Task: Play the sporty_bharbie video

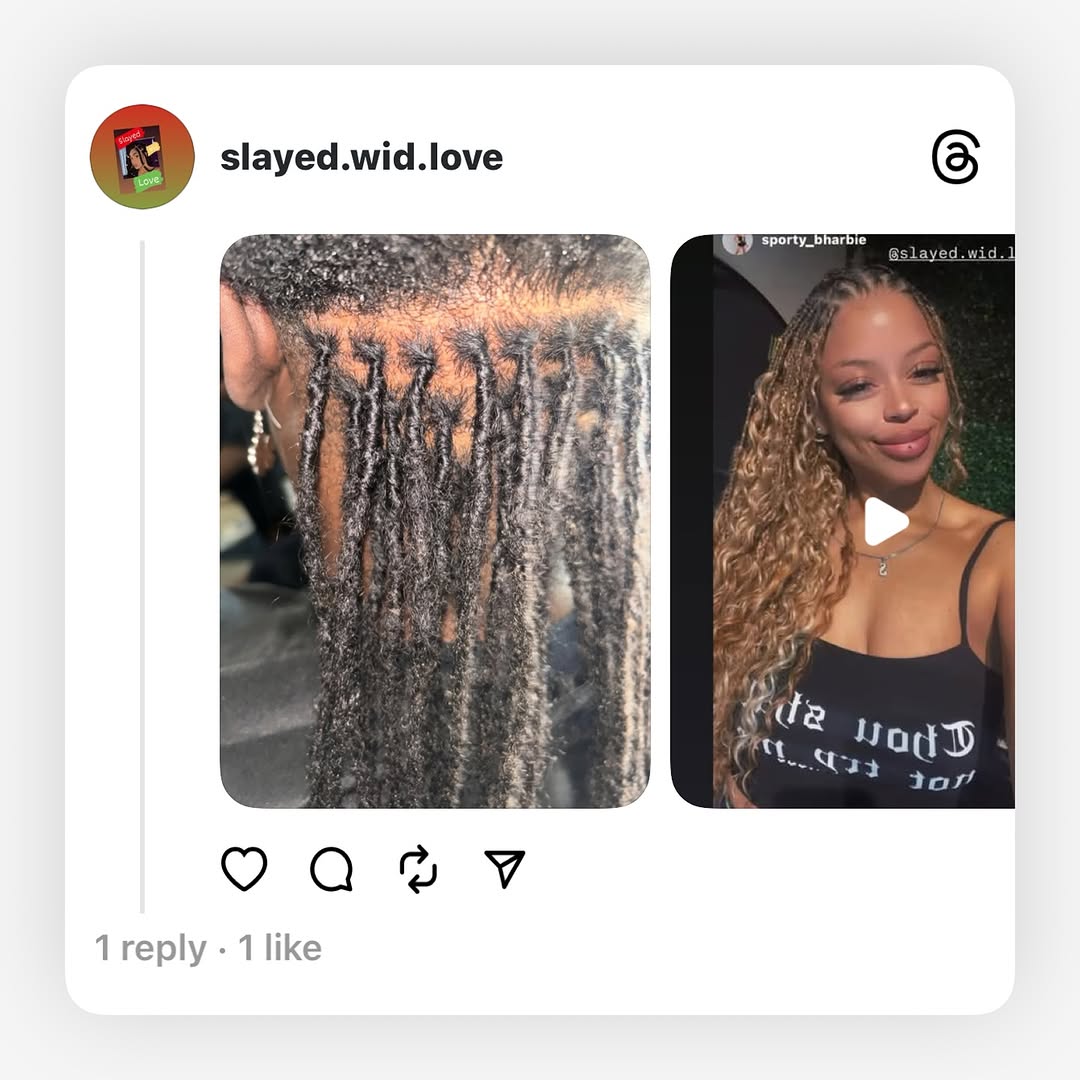Action: [885, 522]
